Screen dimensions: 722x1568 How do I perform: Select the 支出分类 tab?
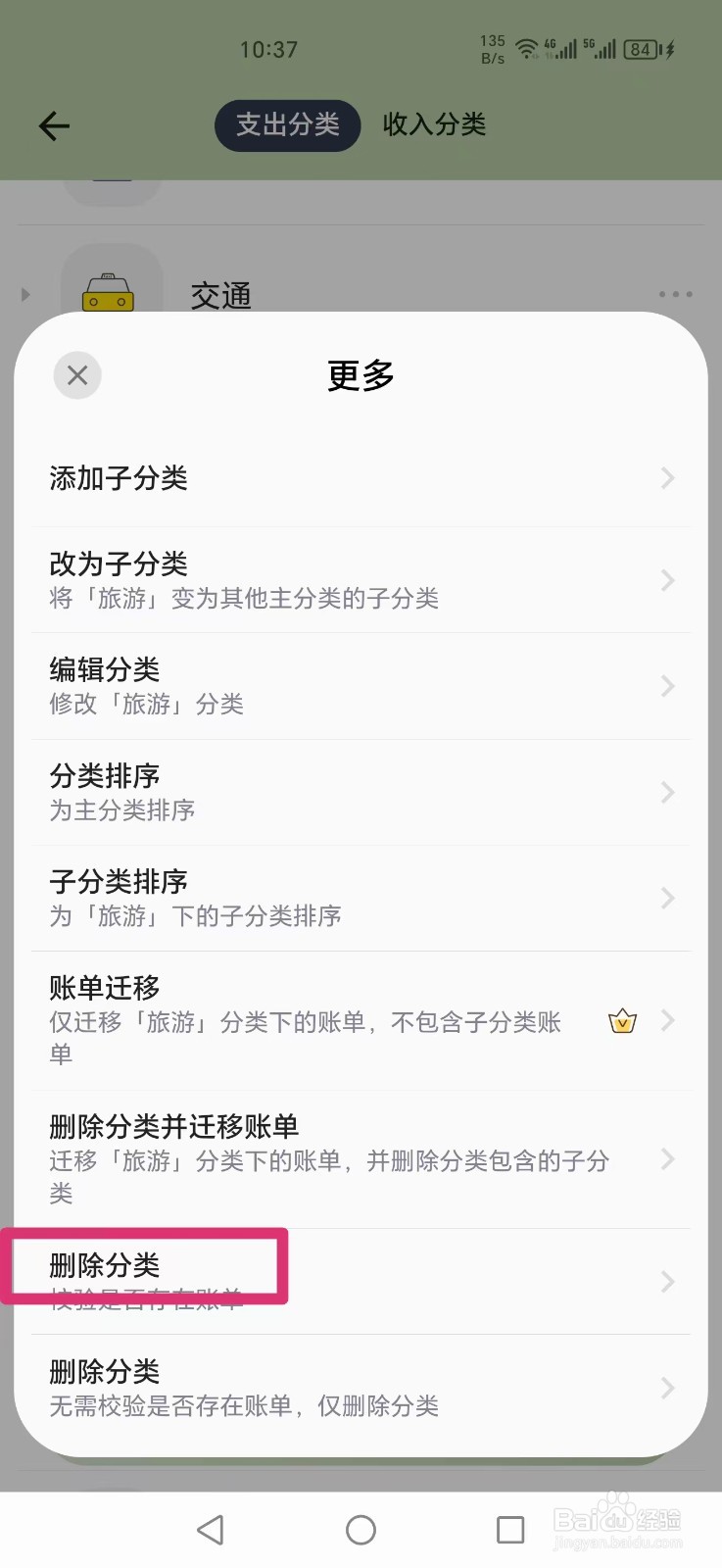click(287, 125)
